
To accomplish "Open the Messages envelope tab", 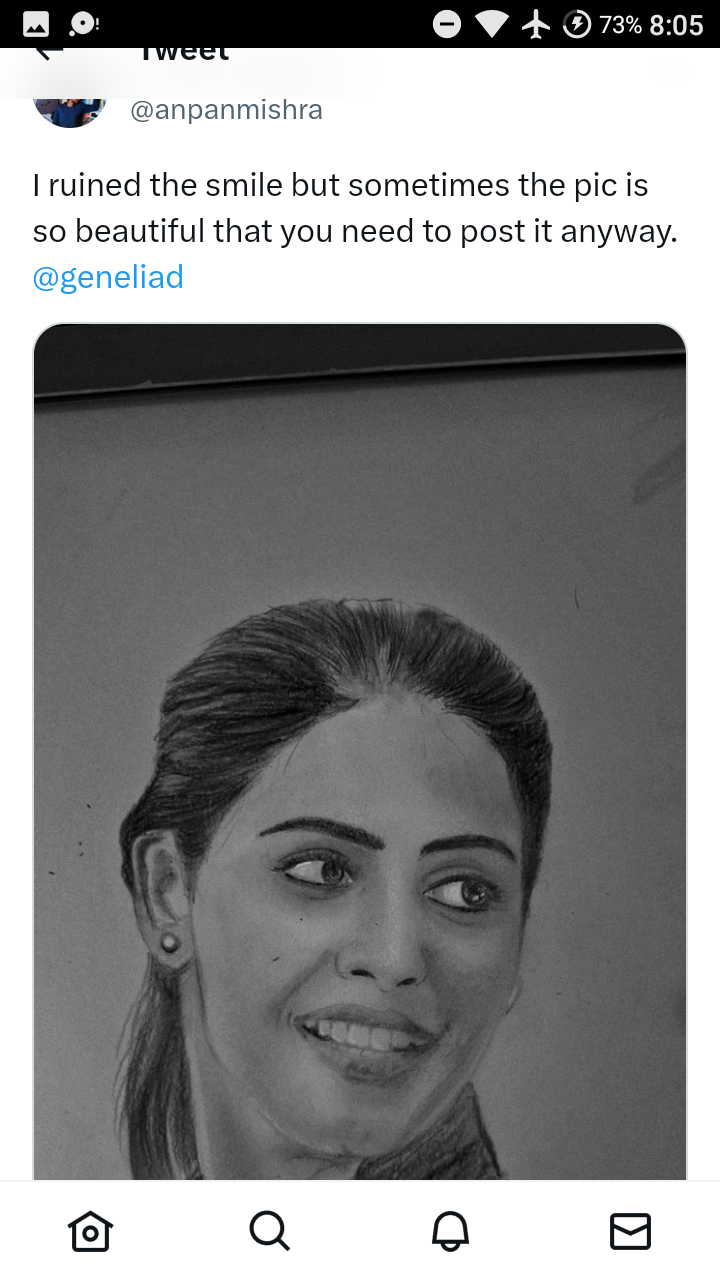I will click(630, 1231).
